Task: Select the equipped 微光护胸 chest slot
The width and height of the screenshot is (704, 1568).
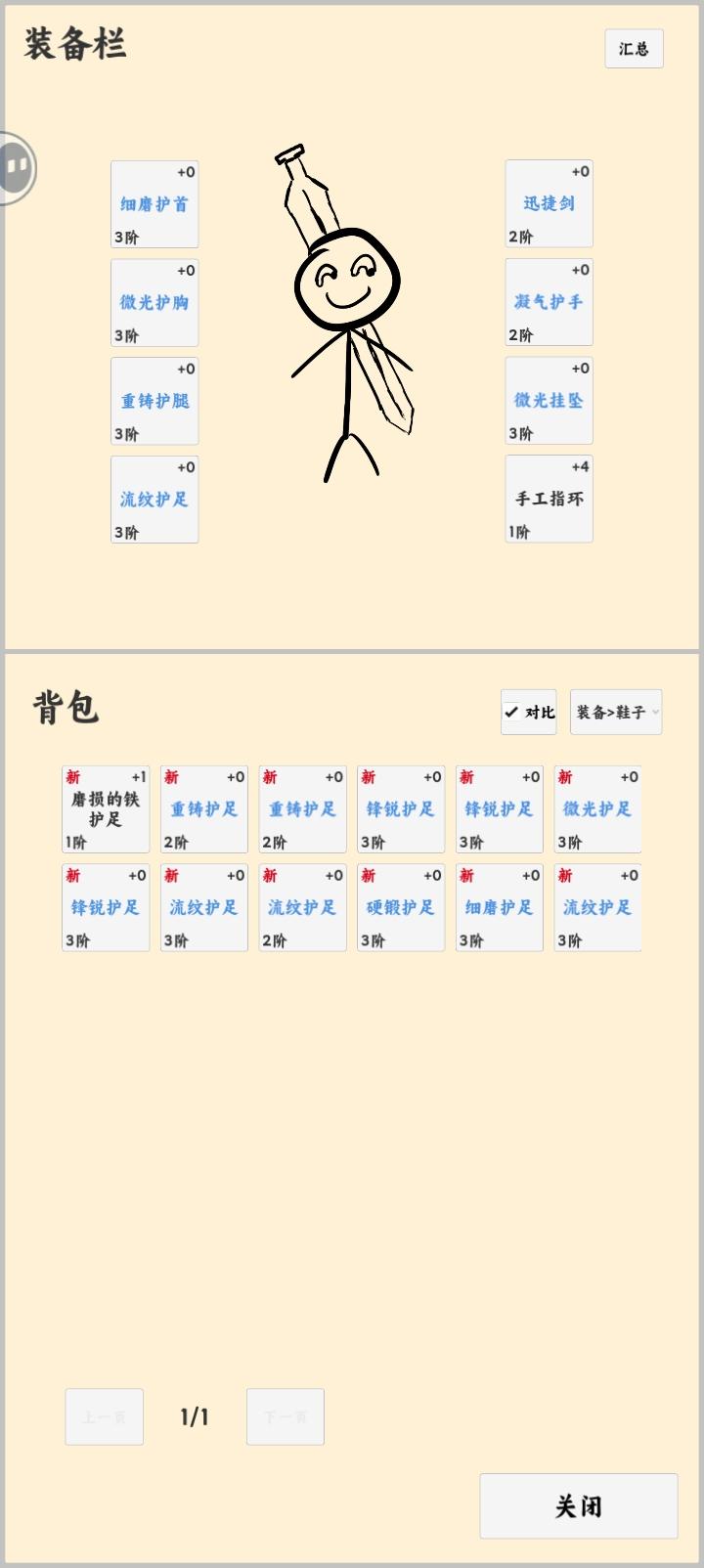Action: point(154,303)
